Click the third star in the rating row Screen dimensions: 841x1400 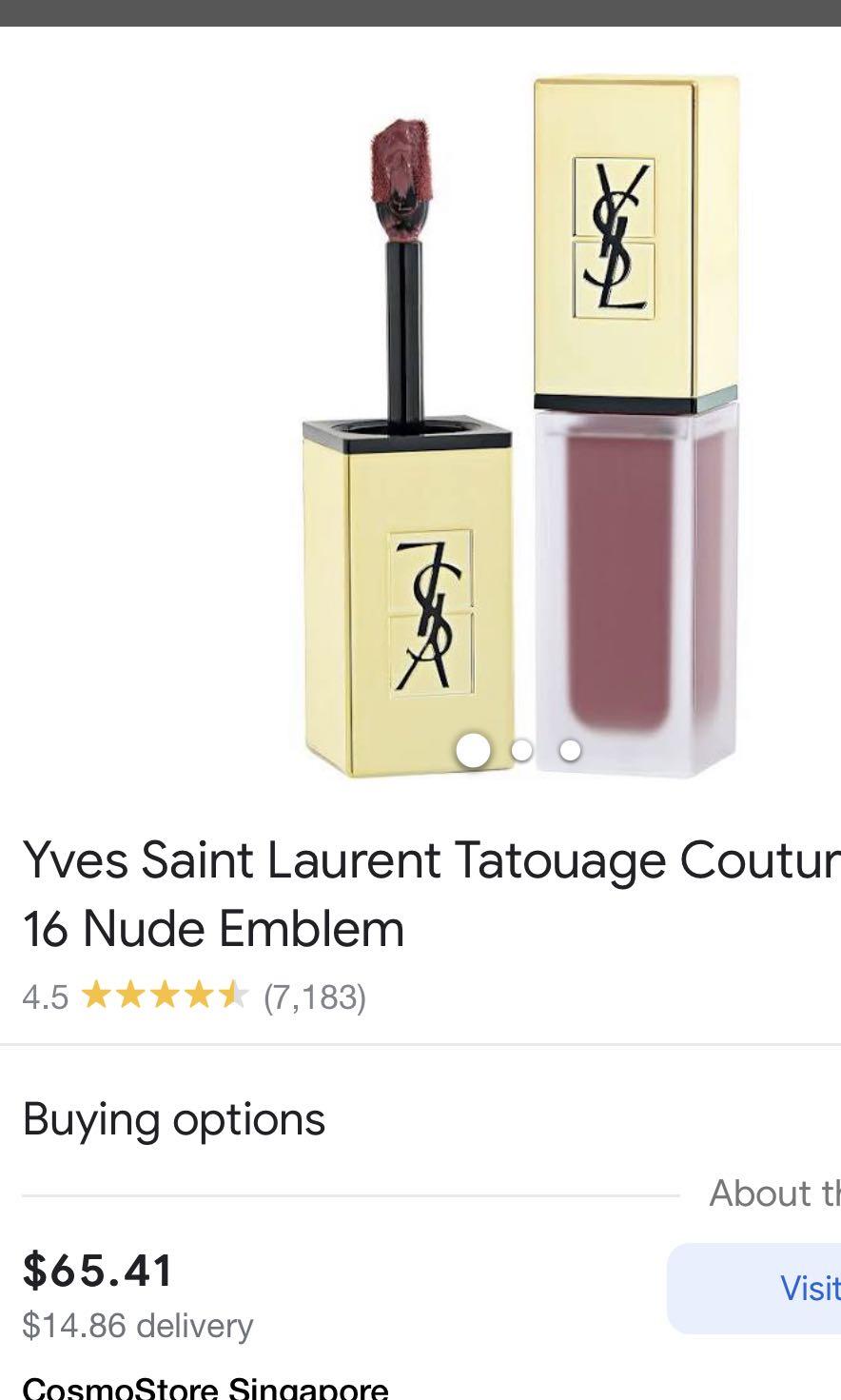coord(166,996)
